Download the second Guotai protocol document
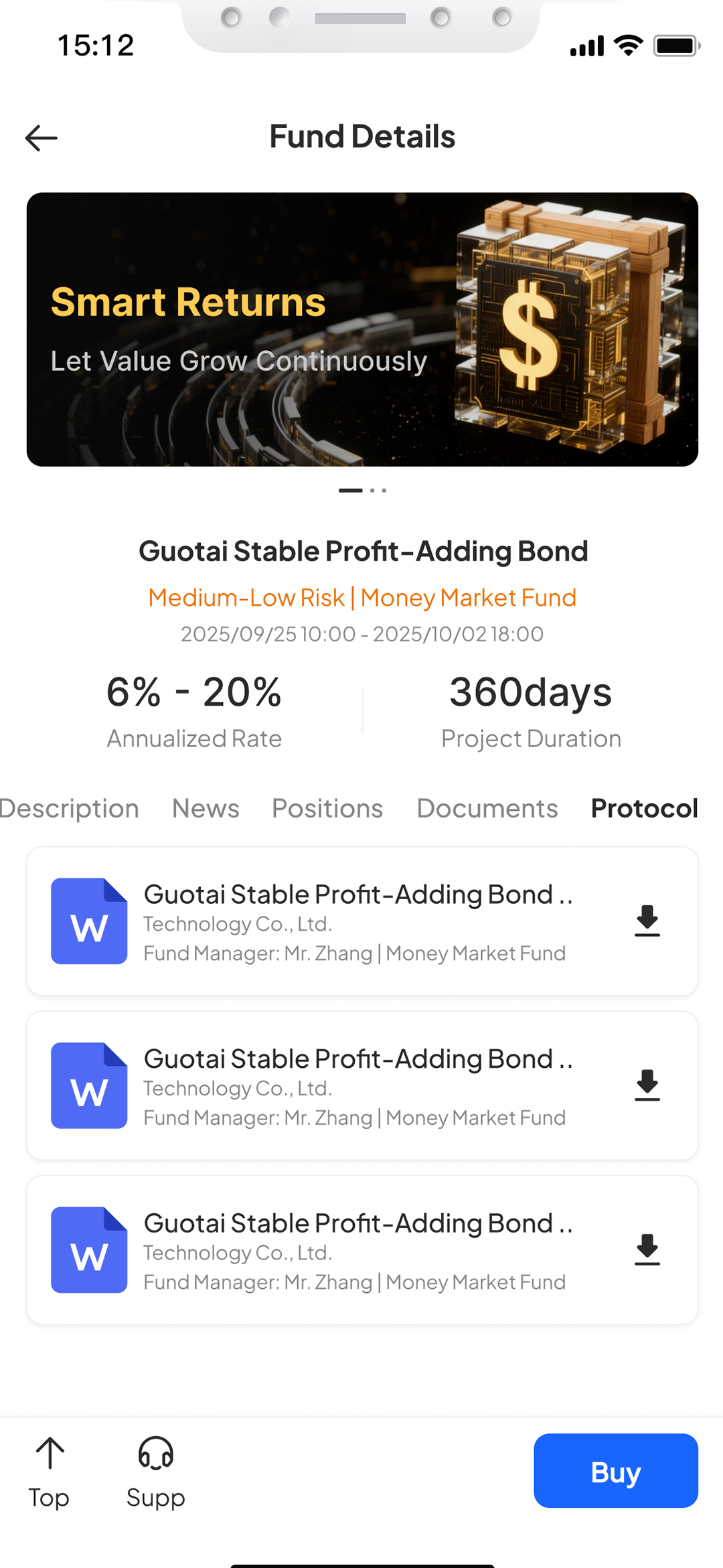 pos(647,1085)
